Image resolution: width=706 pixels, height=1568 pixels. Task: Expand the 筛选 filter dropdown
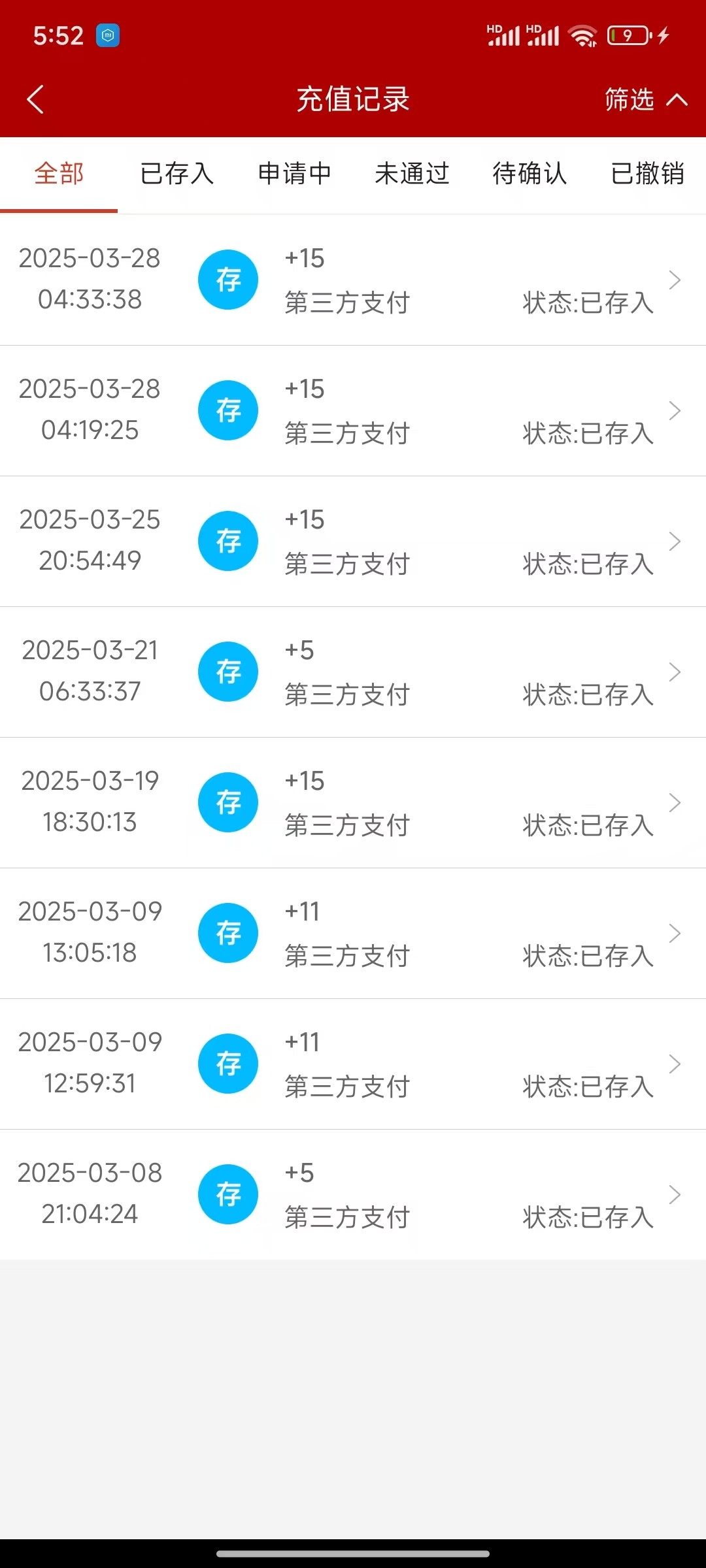tap(645, 99)
